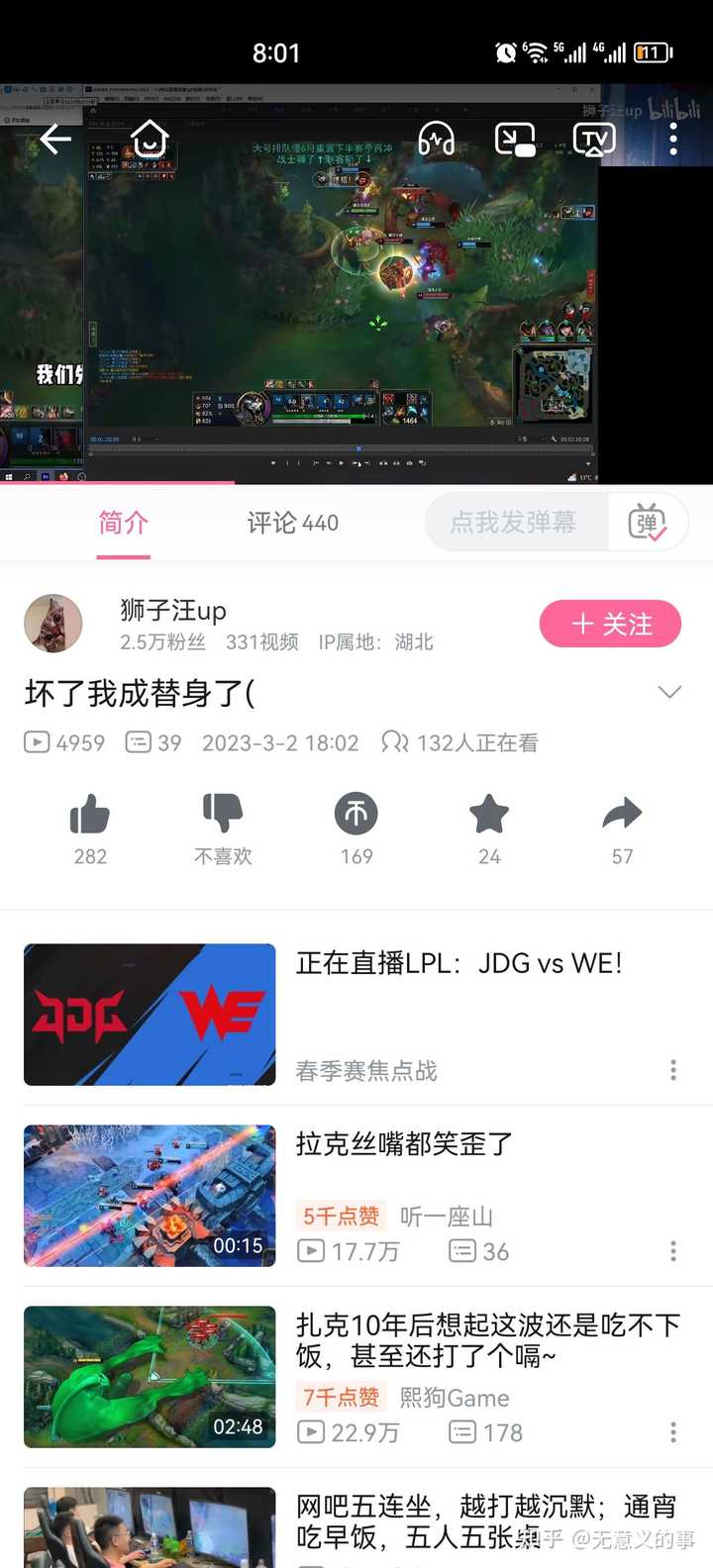Switch to the 简介 info tab

click(123, 522)
